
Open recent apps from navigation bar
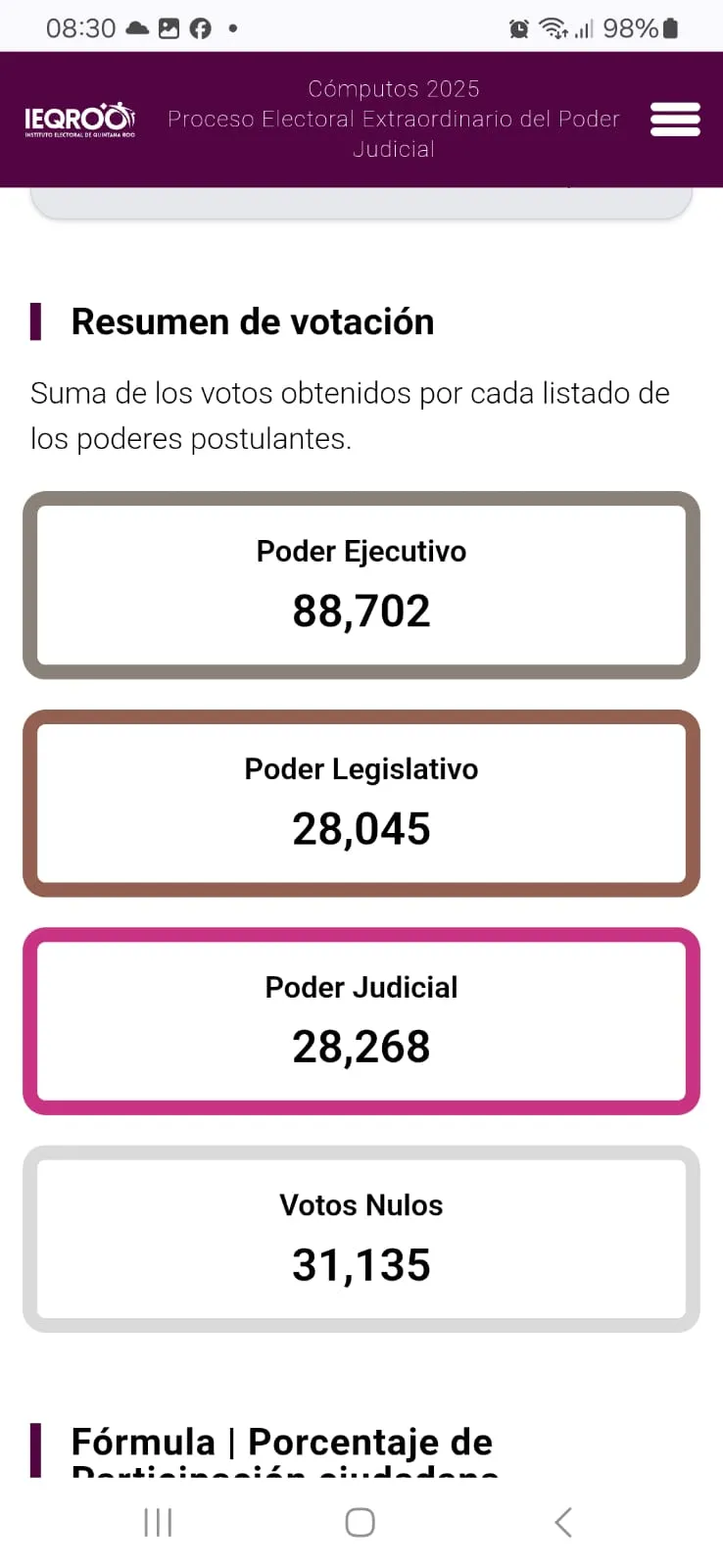[x=158, y=1522]
